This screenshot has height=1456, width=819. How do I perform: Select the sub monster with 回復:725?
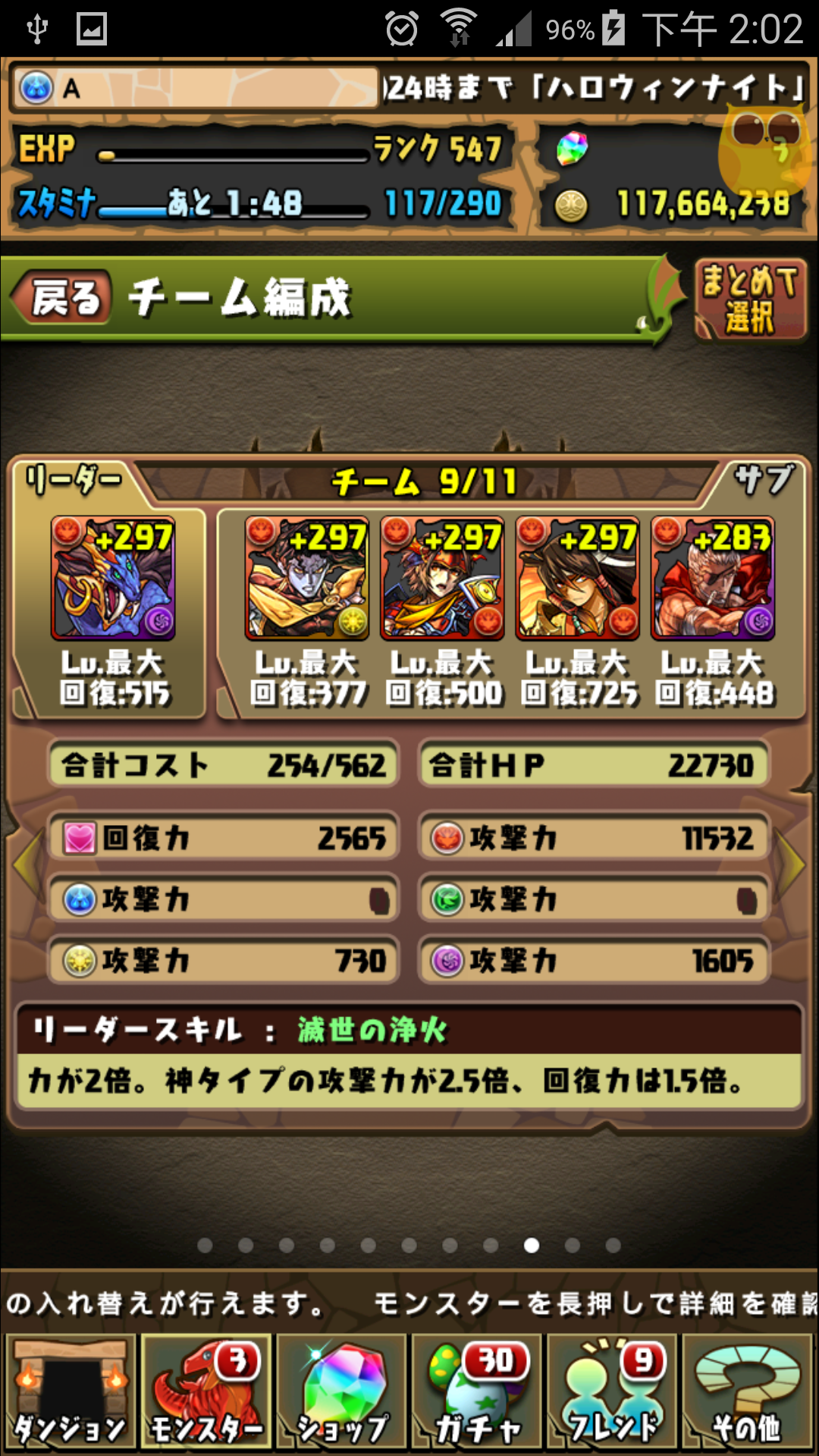pos(578,578)
